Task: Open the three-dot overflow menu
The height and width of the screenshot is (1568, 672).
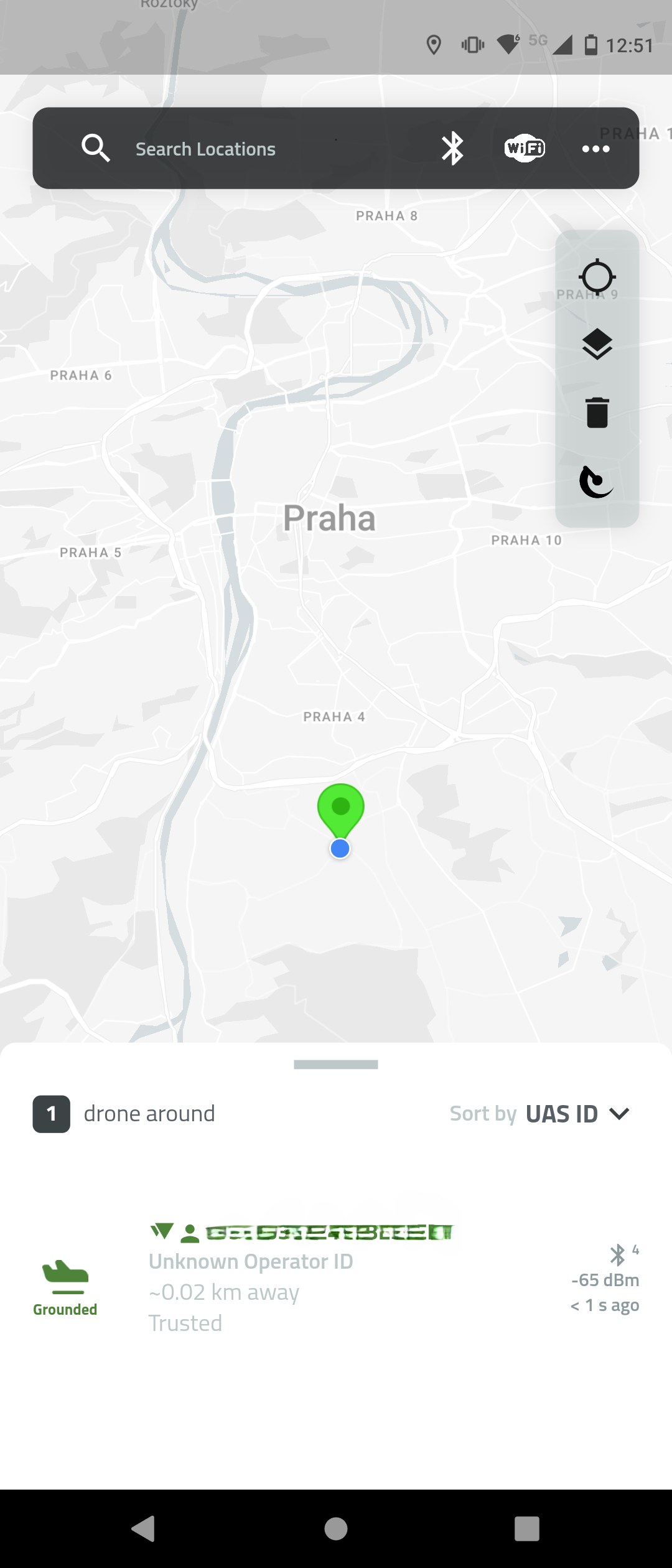Action: [x=595, y=149]
